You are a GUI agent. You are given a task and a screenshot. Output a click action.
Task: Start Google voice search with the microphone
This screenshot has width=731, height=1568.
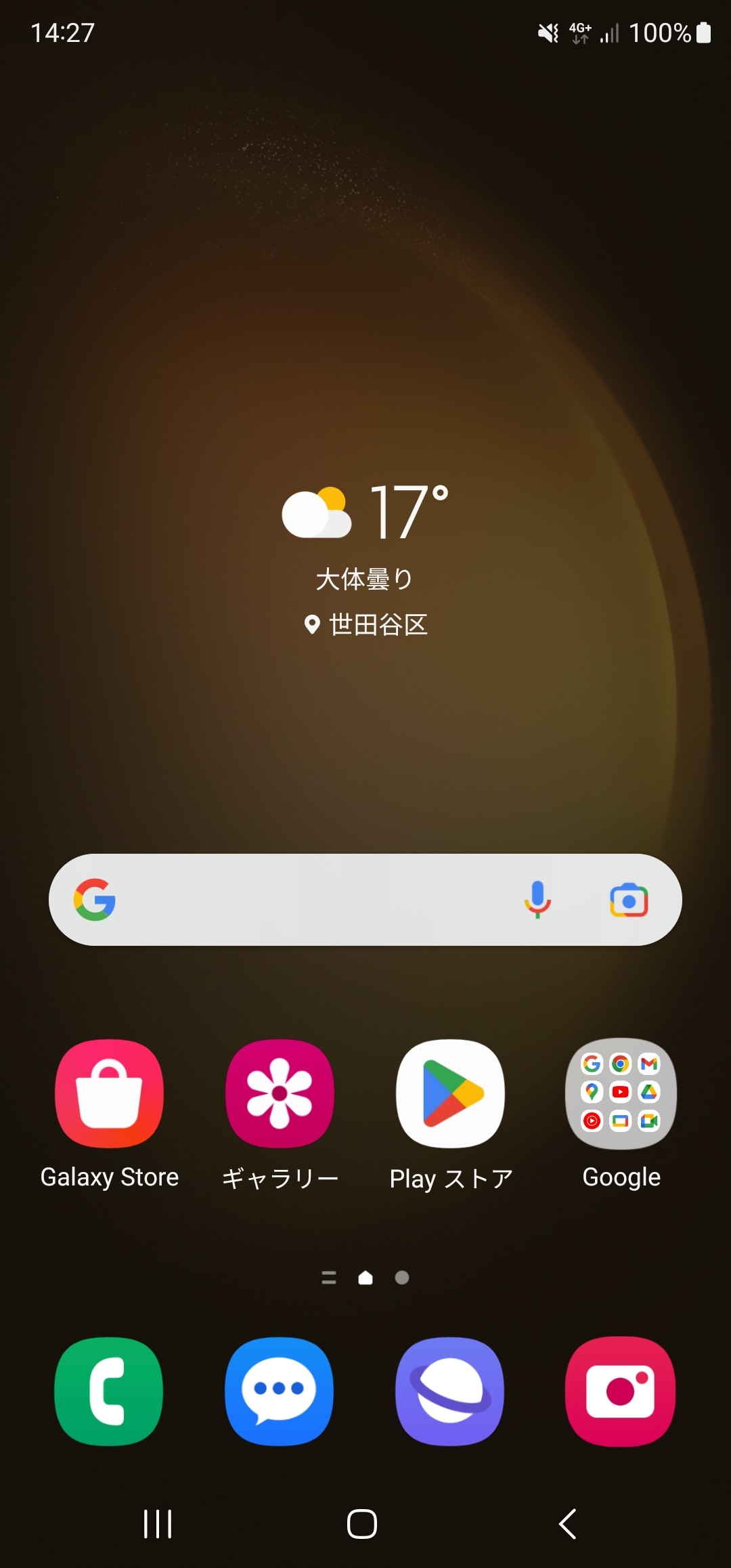click(x=537, y=900)
